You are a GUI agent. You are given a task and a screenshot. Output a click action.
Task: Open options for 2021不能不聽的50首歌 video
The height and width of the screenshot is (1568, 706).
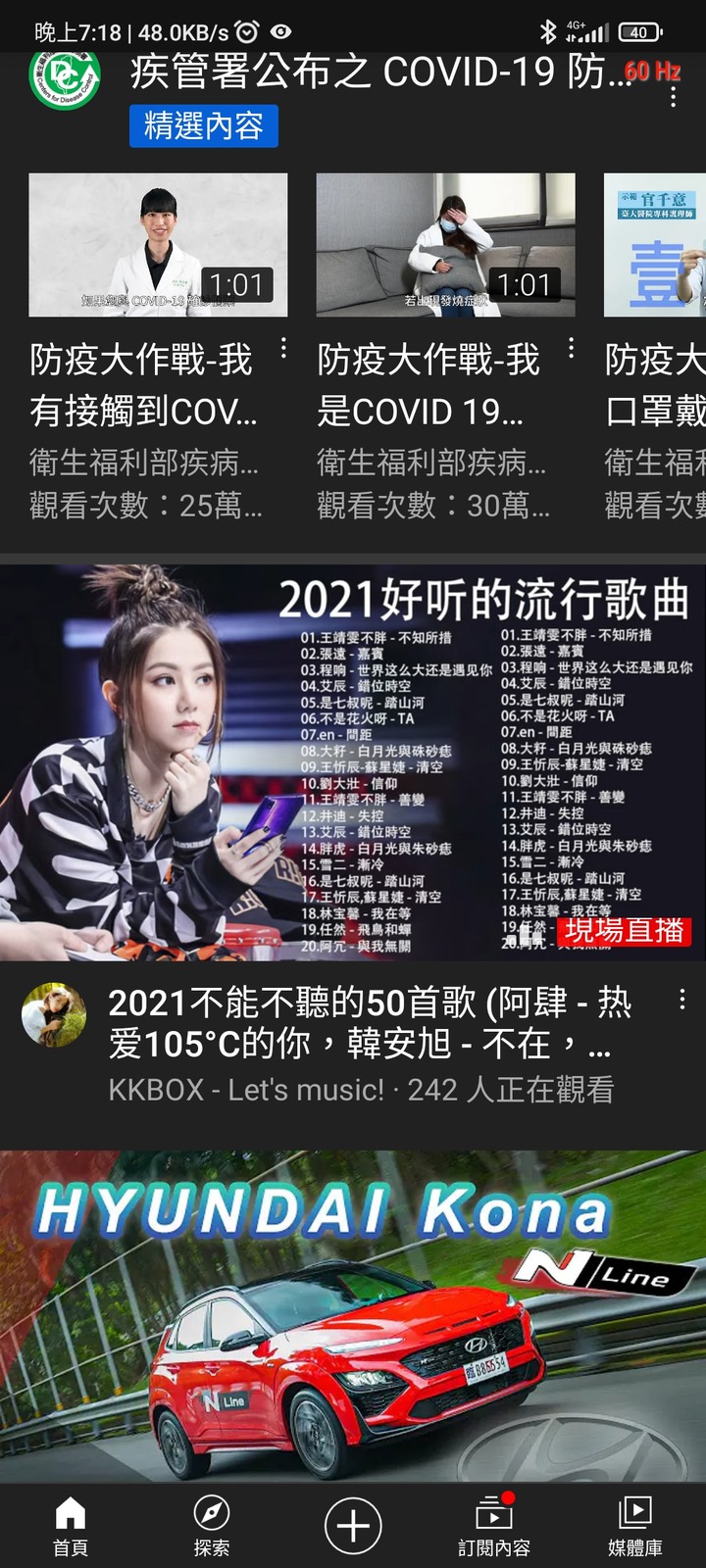click(681, 1000)
